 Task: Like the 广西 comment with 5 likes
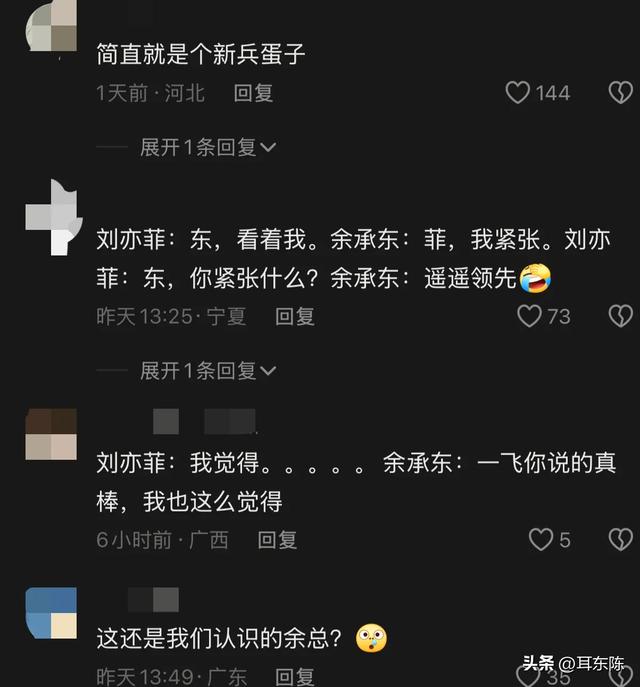pyautogui.click(x=541, y=540)
